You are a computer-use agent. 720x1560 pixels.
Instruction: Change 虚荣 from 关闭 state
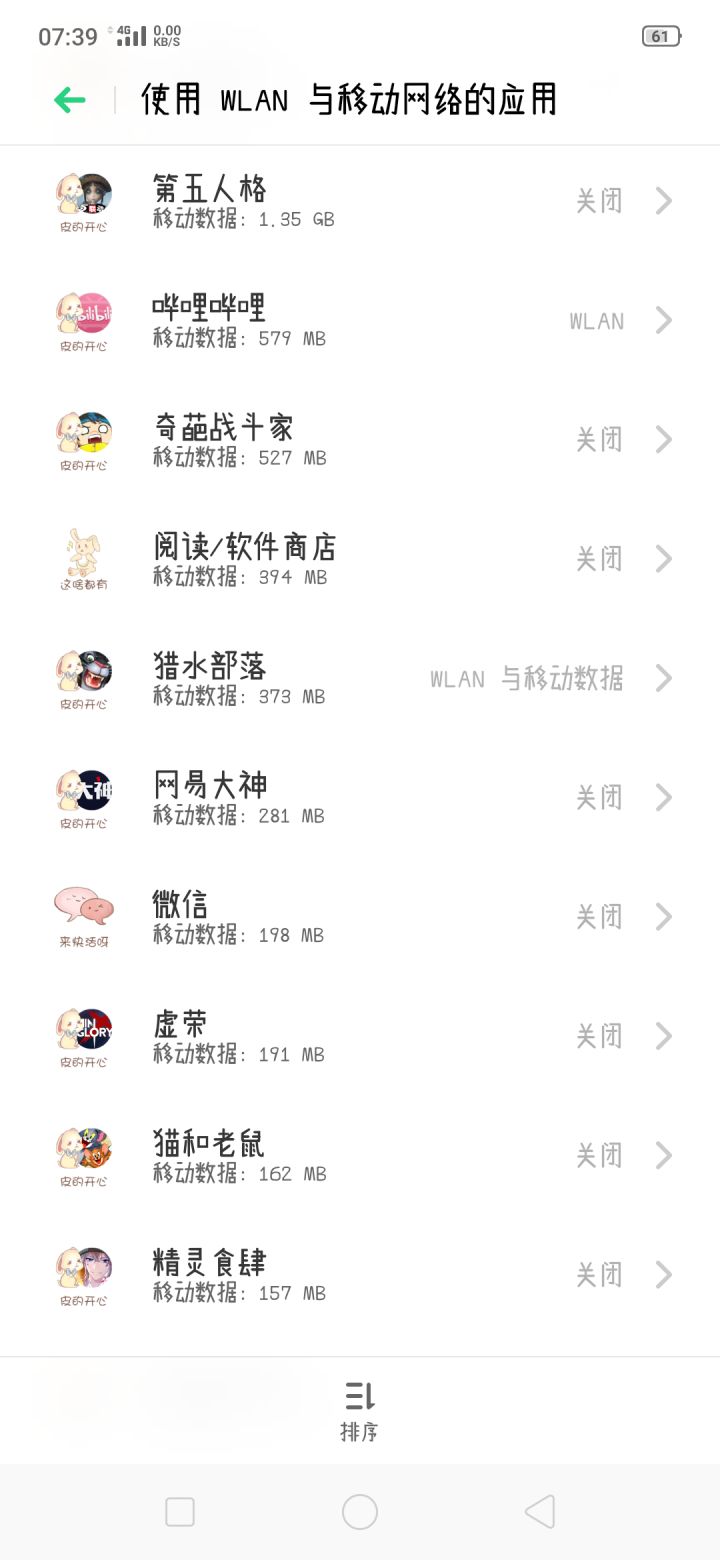600,1034
